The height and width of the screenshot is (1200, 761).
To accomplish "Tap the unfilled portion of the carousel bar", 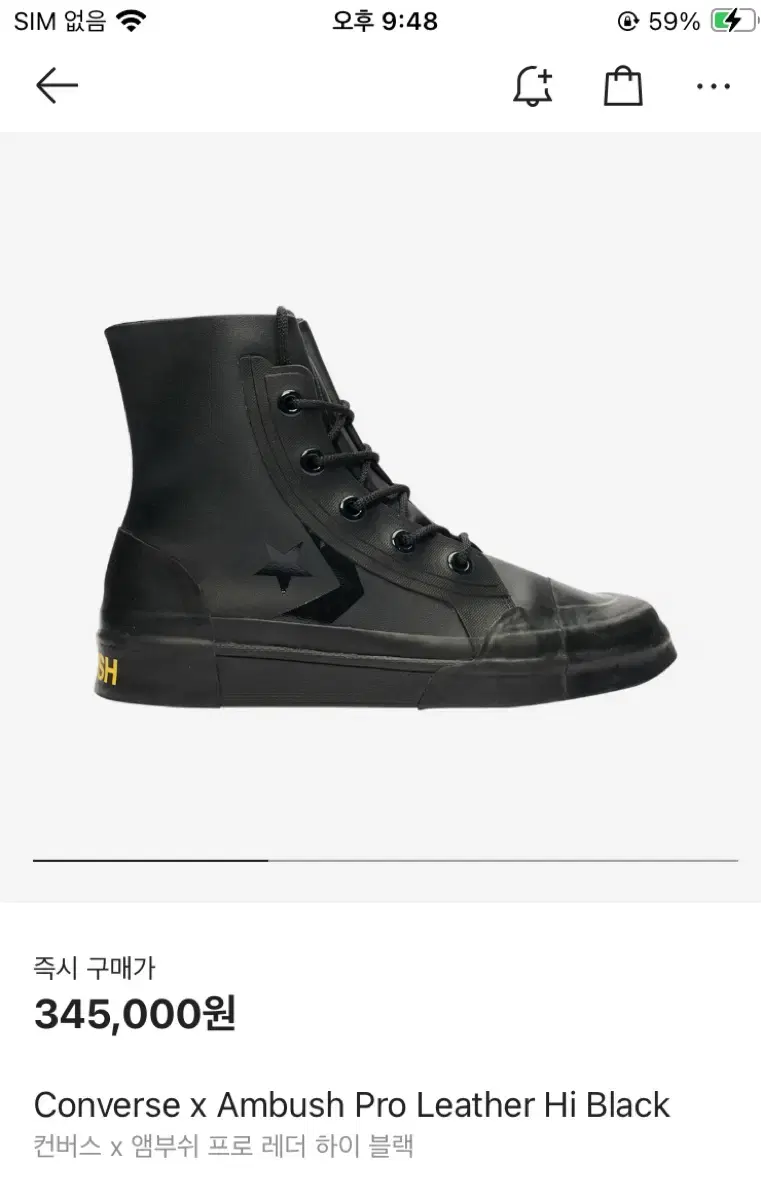I will [500, 858].
